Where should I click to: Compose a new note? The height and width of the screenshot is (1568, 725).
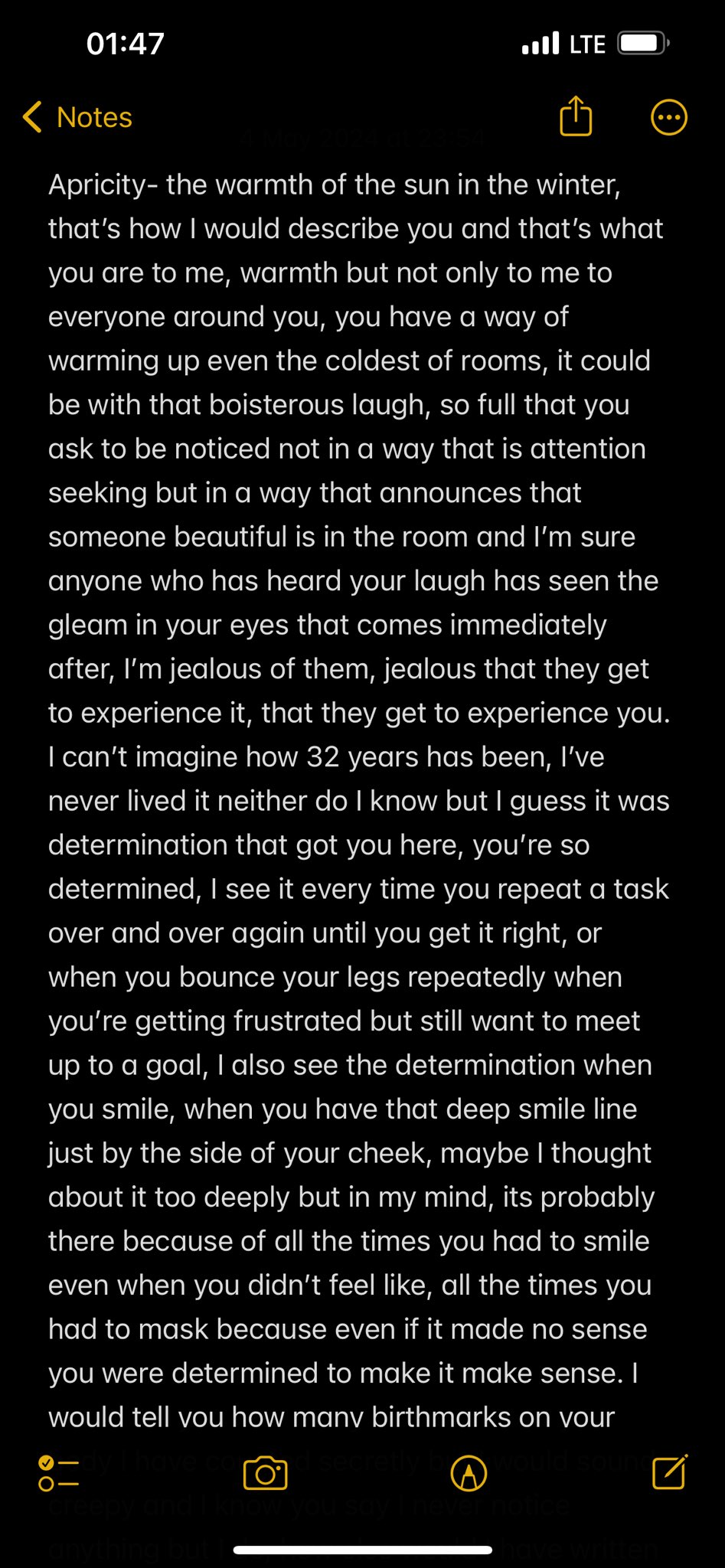pyautogui.click(x=669, y=1472)
